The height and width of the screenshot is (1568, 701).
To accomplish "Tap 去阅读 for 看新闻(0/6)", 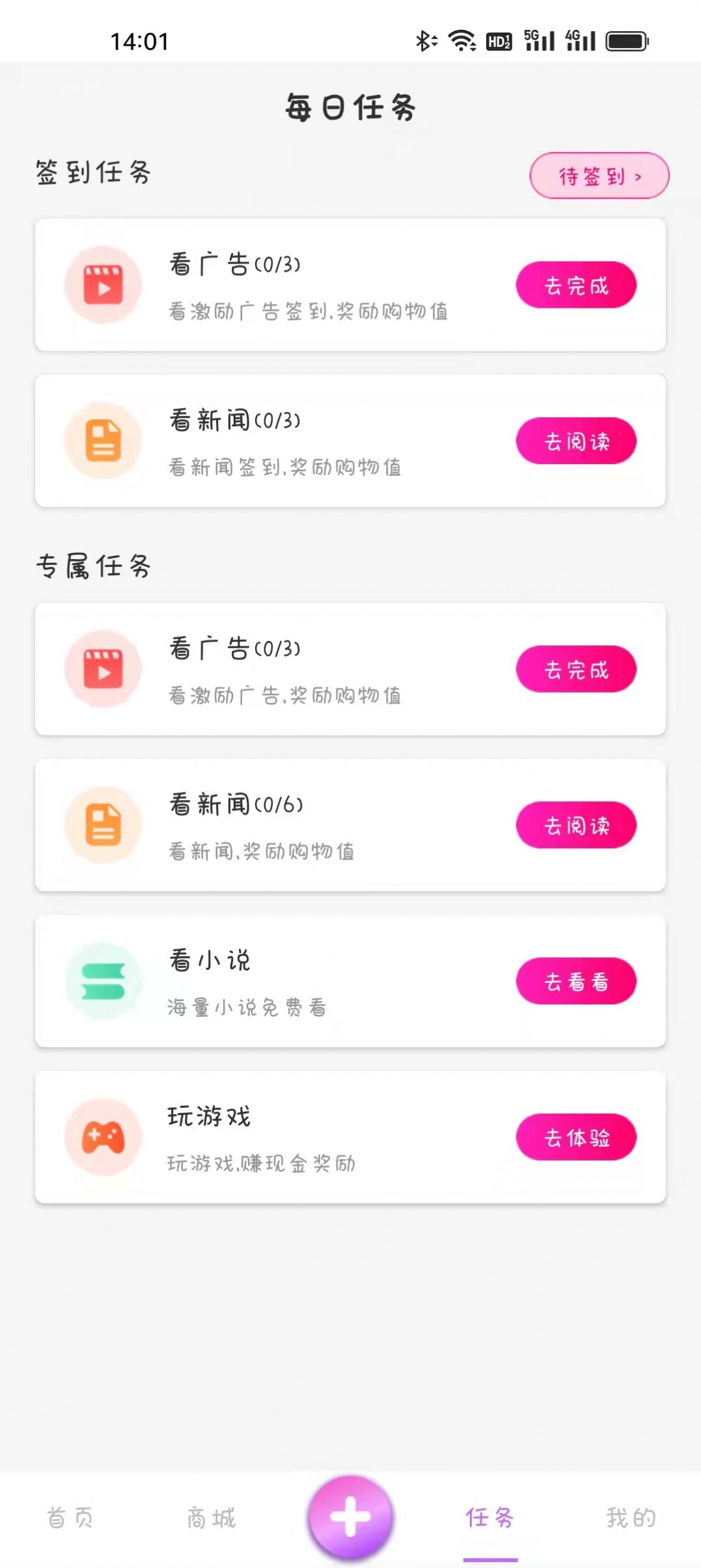I will (576, 825).
